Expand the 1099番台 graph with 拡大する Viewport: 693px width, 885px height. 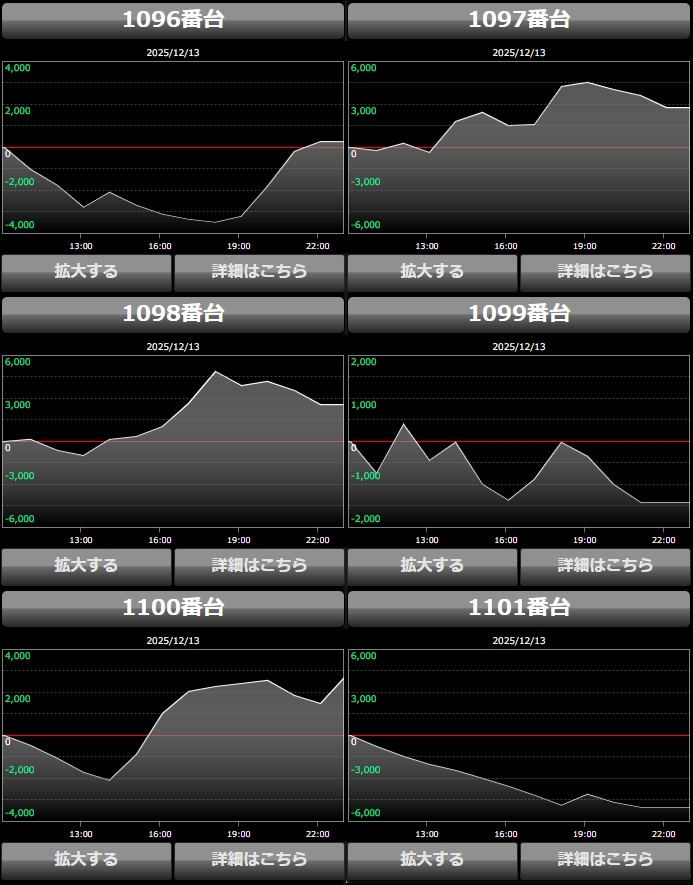click(432, 565)
